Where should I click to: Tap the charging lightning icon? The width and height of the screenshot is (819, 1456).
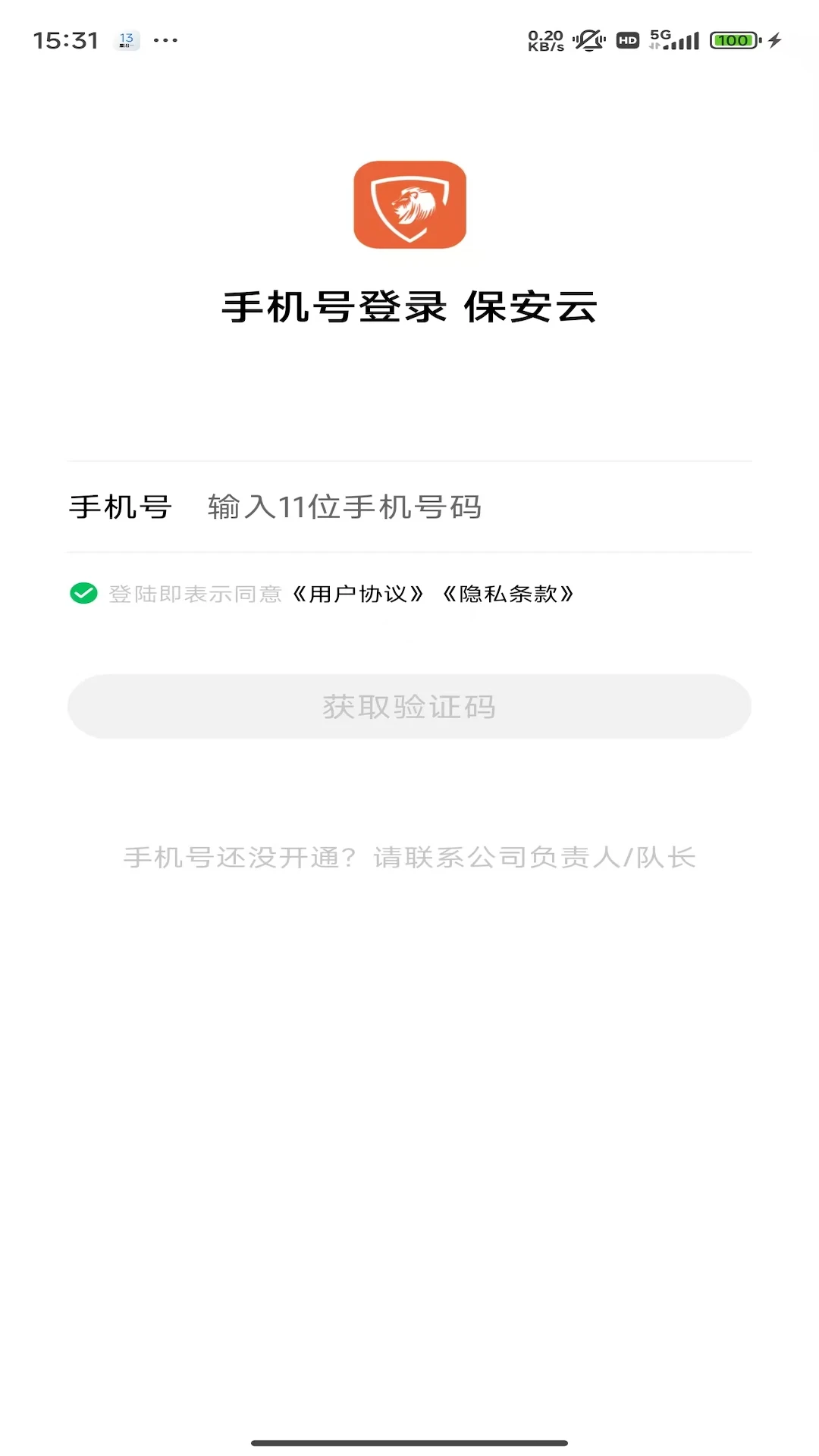pyautogui.click(x=776, y=39)
